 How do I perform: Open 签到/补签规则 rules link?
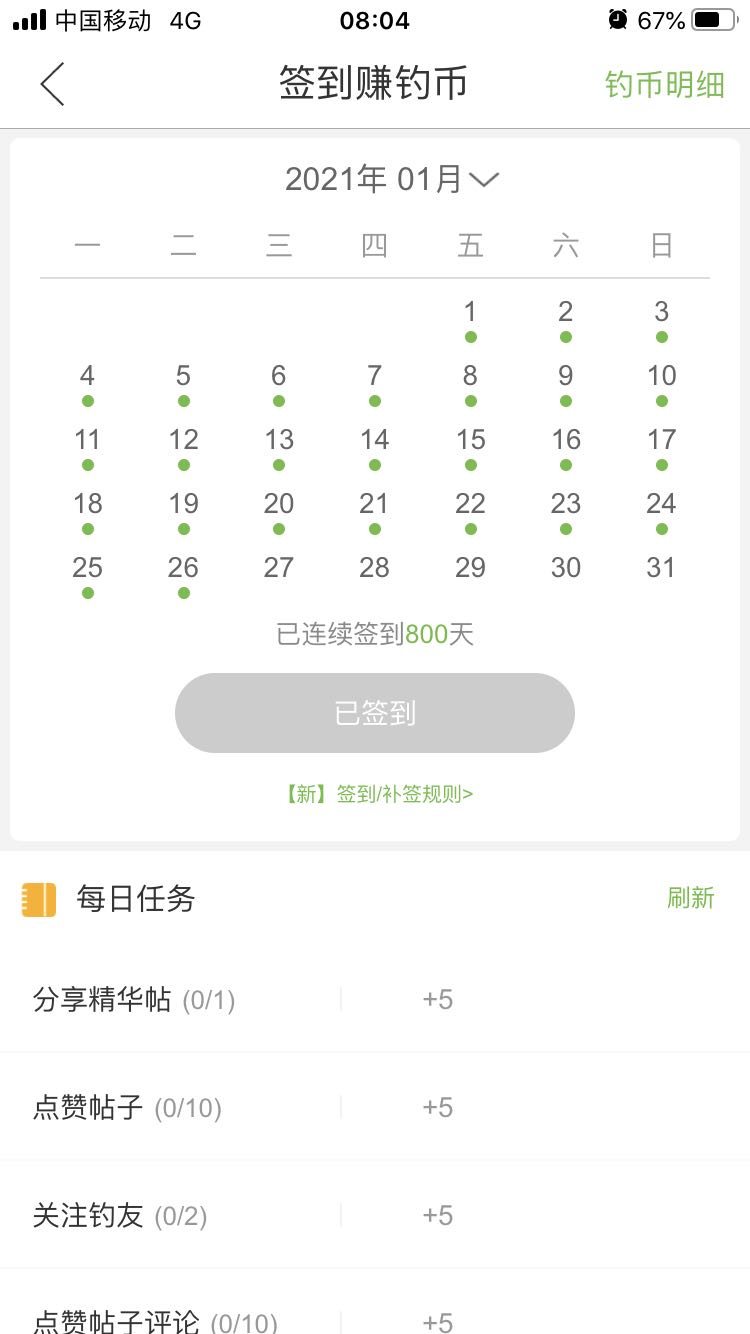tap(379, 794)
